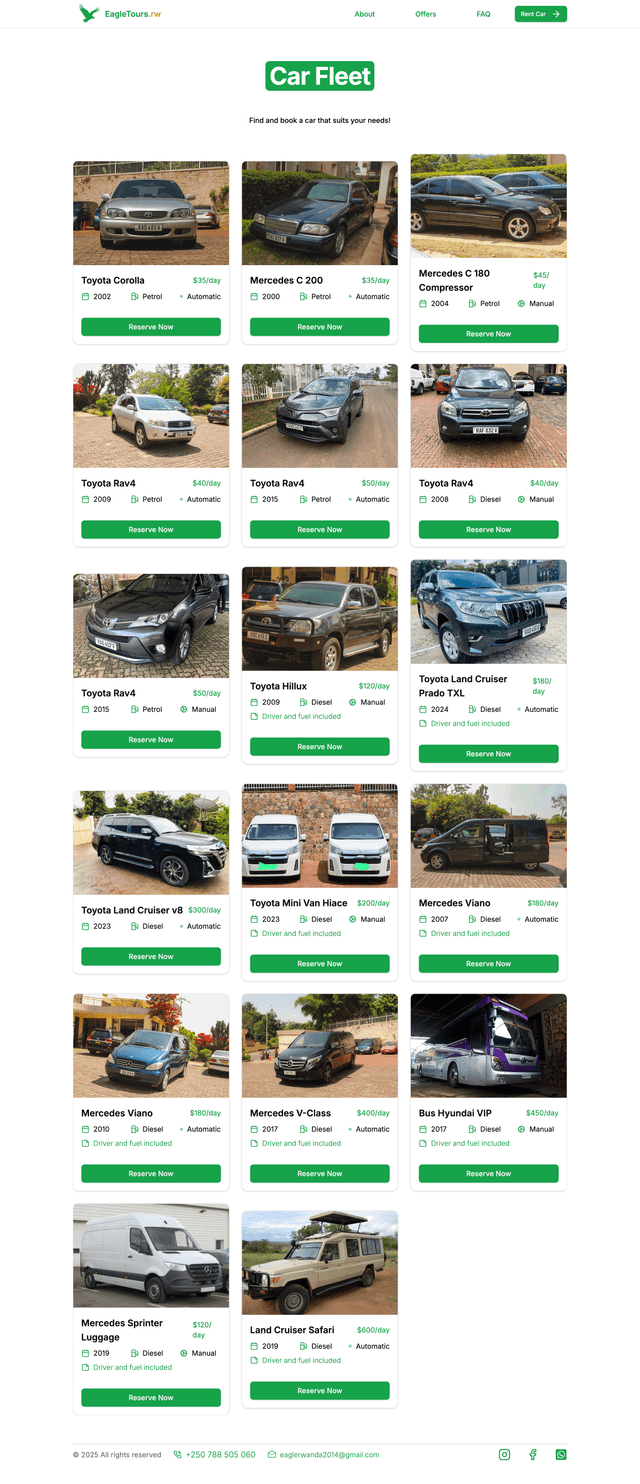Reserve the Toyota Corolla now
The width and height of the screenshot is (640, 1484).
[151, 327]
